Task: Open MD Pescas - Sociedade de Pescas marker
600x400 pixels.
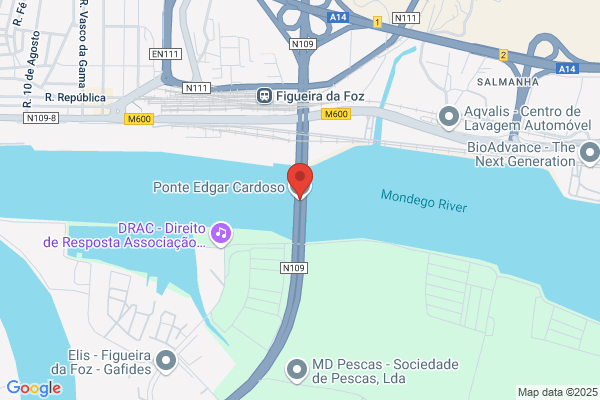Action: click(296, 370)
